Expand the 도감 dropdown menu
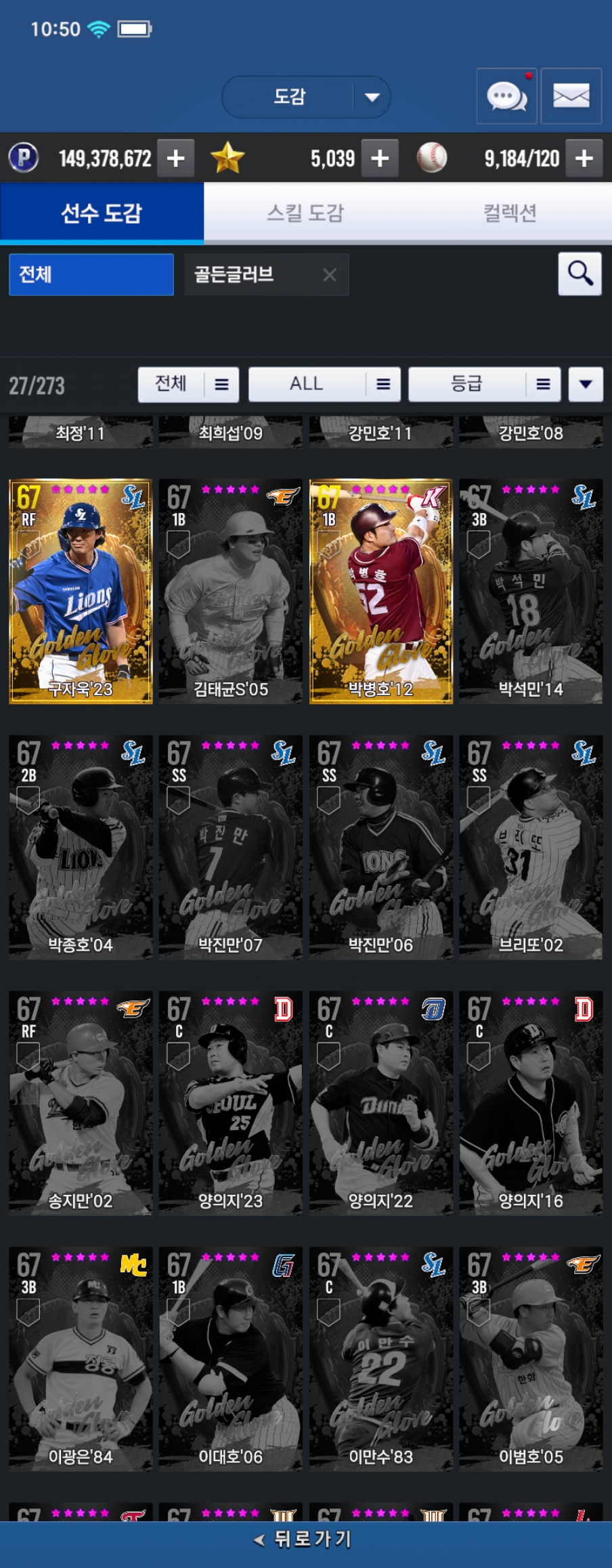The height and width of the screenshot is (1568, 612). point(372,97)
